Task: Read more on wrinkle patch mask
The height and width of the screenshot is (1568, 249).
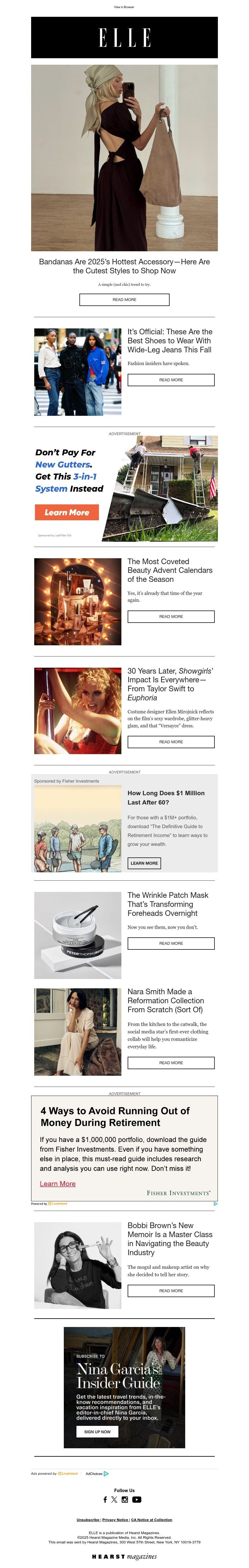Action: tap(171, 944)
